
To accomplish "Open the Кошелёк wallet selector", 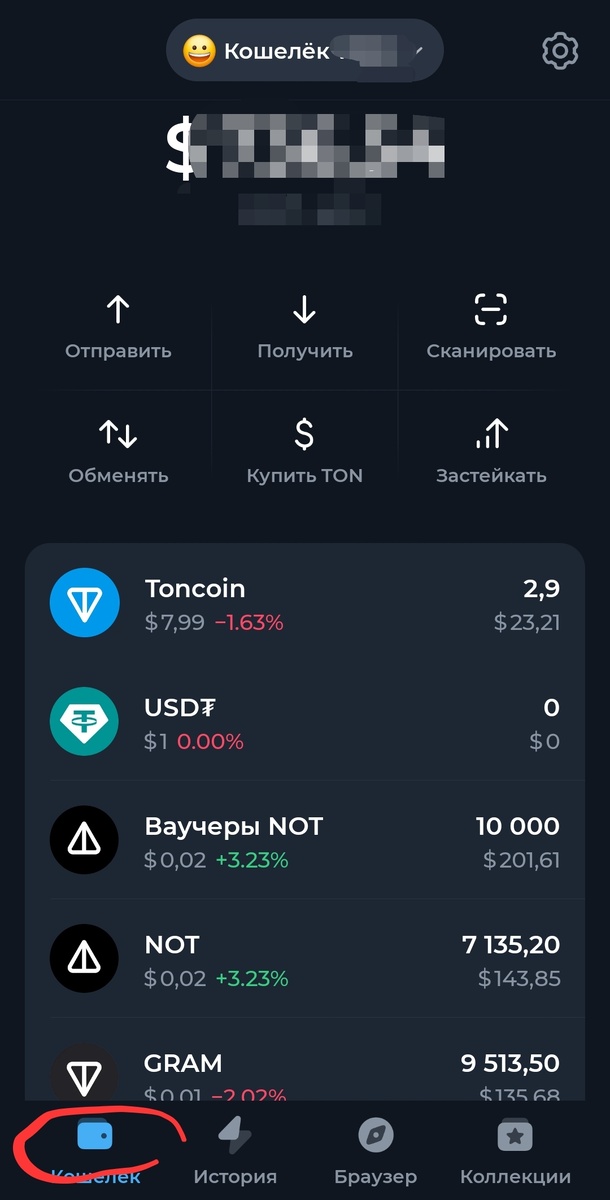I will (x=304, y=51).
